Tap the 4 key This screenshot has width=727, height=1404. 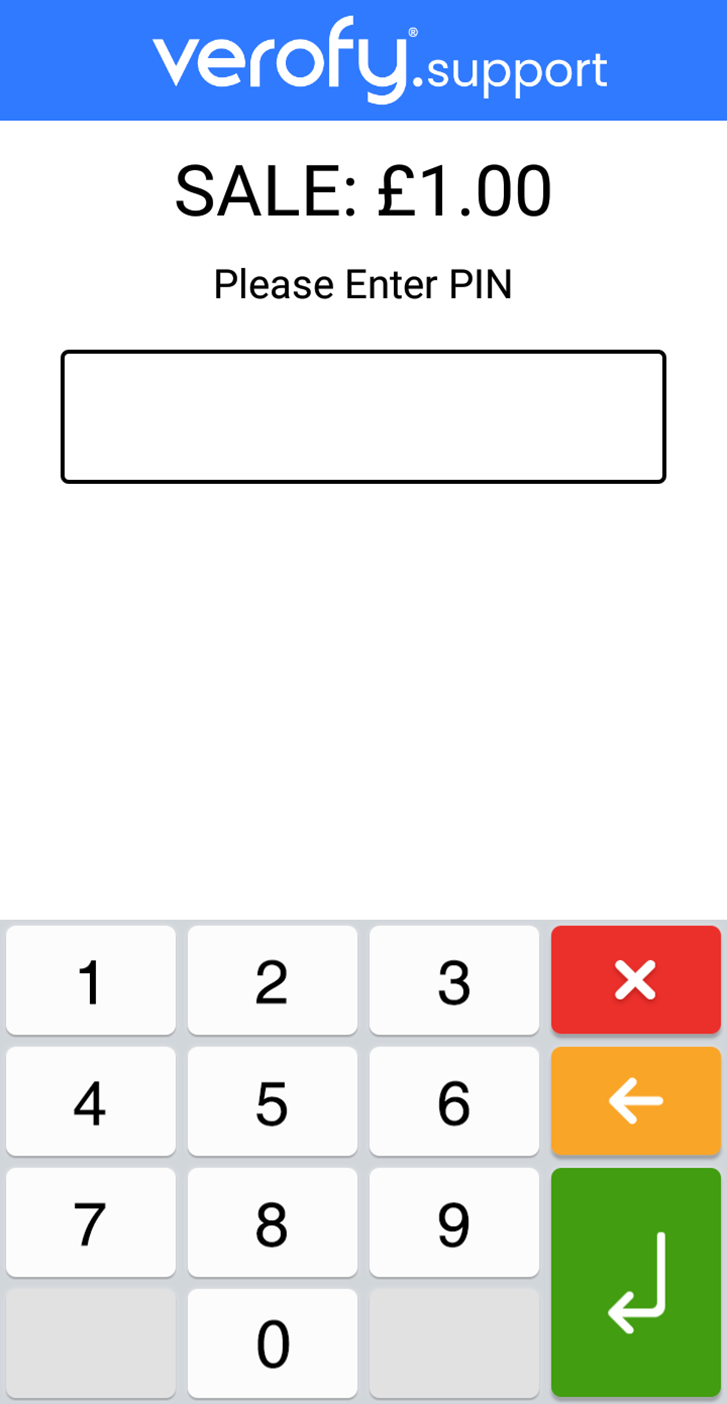[x=90, y=1102]
